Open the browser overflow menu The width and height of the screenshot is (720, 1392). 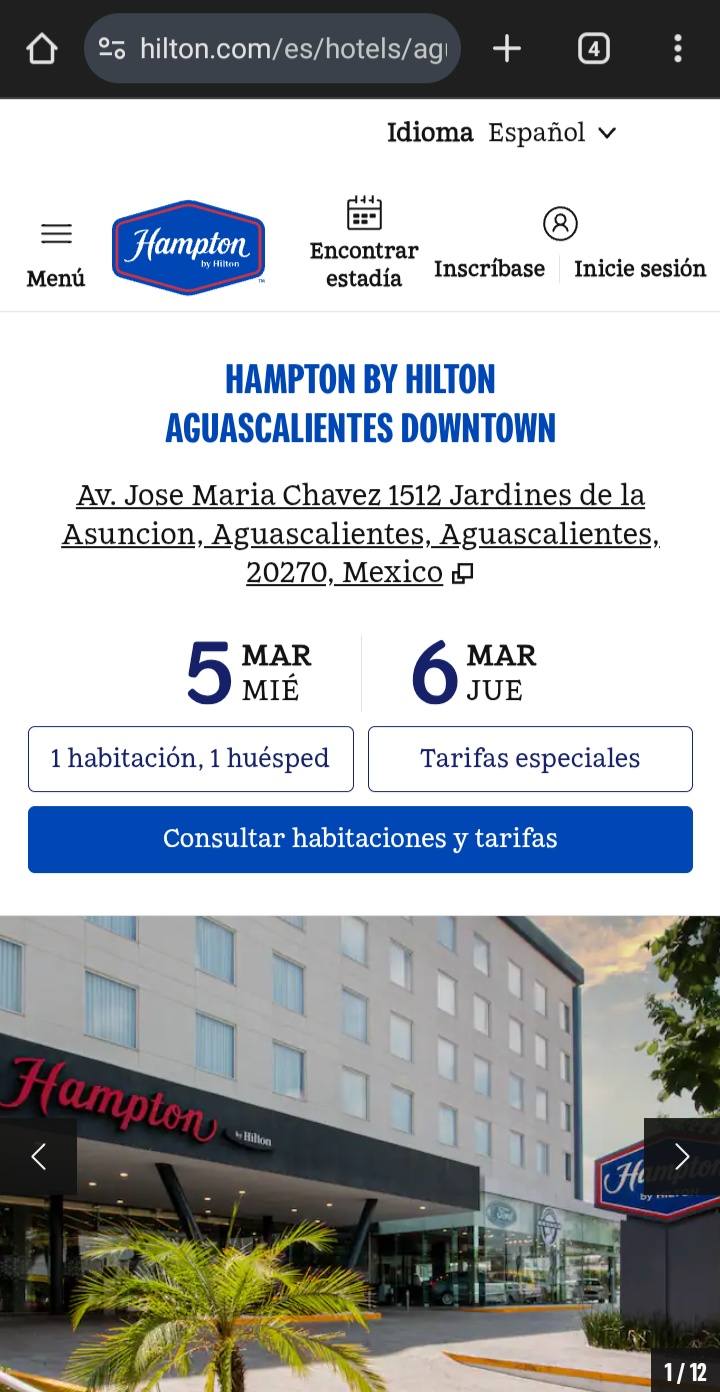click(678, 48)
